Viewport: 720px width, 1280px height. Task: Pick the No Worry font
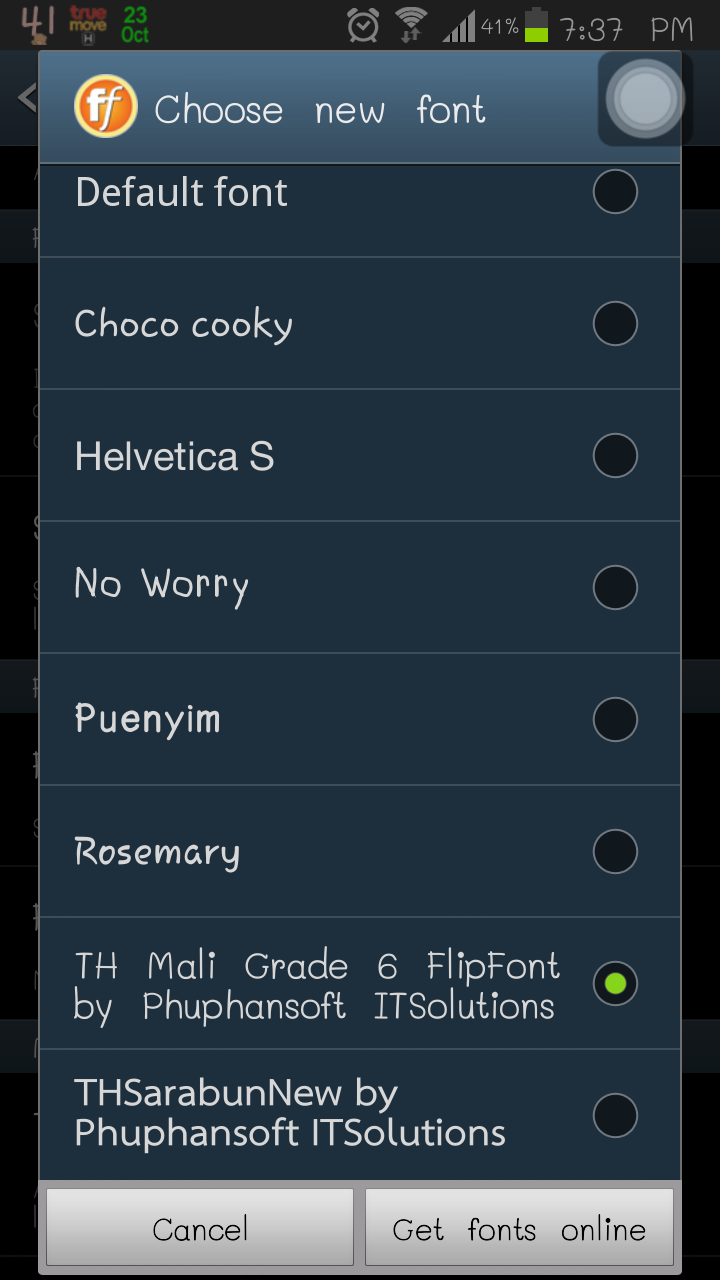[x=360, y=588]
